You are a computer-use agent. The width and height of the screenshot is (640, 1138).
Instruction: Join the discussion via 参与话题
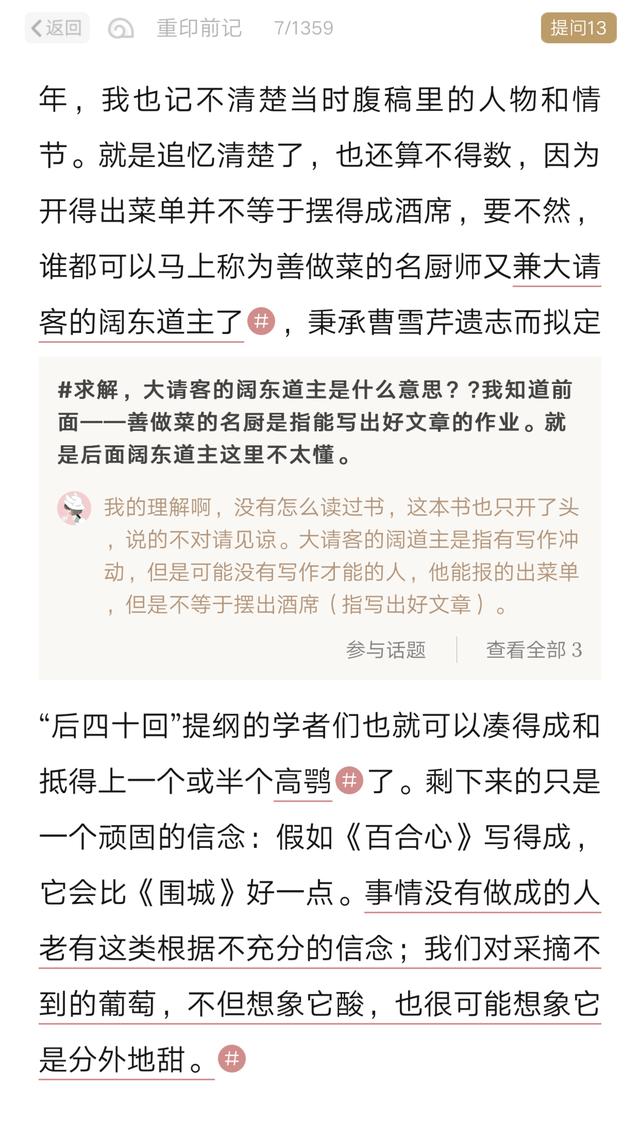coord(385,650)
